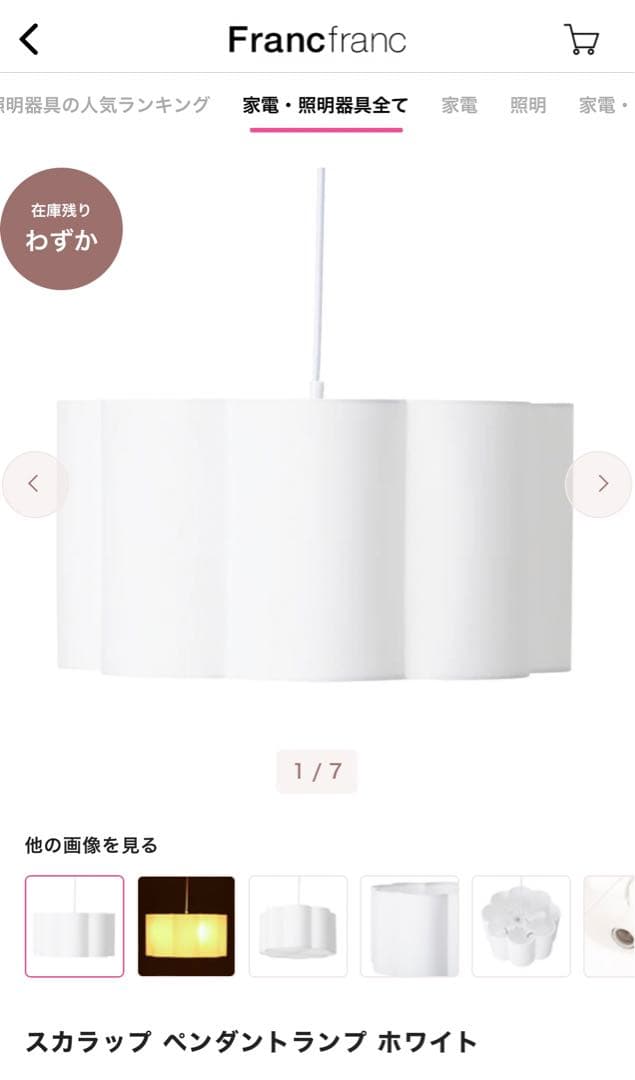
Task: Switch to the 家電 tab
Action: pyautogui.click(x=459, y=105)
